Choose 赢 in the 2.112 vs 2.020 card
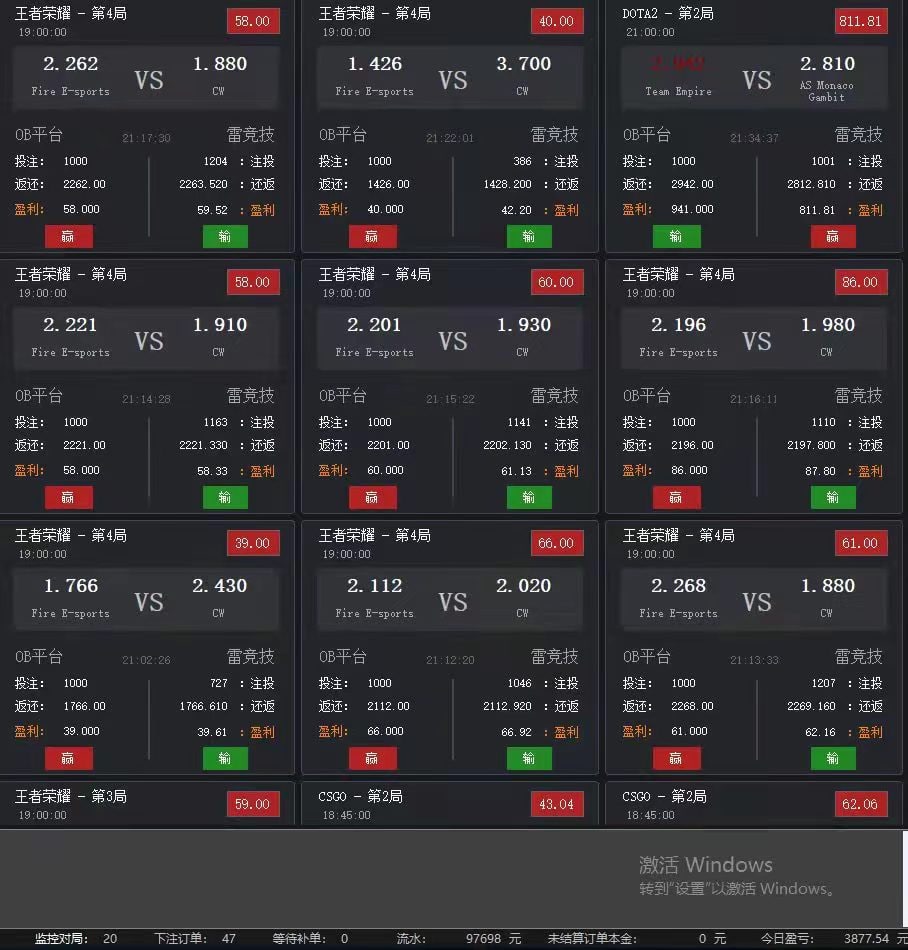 [372, 758]
